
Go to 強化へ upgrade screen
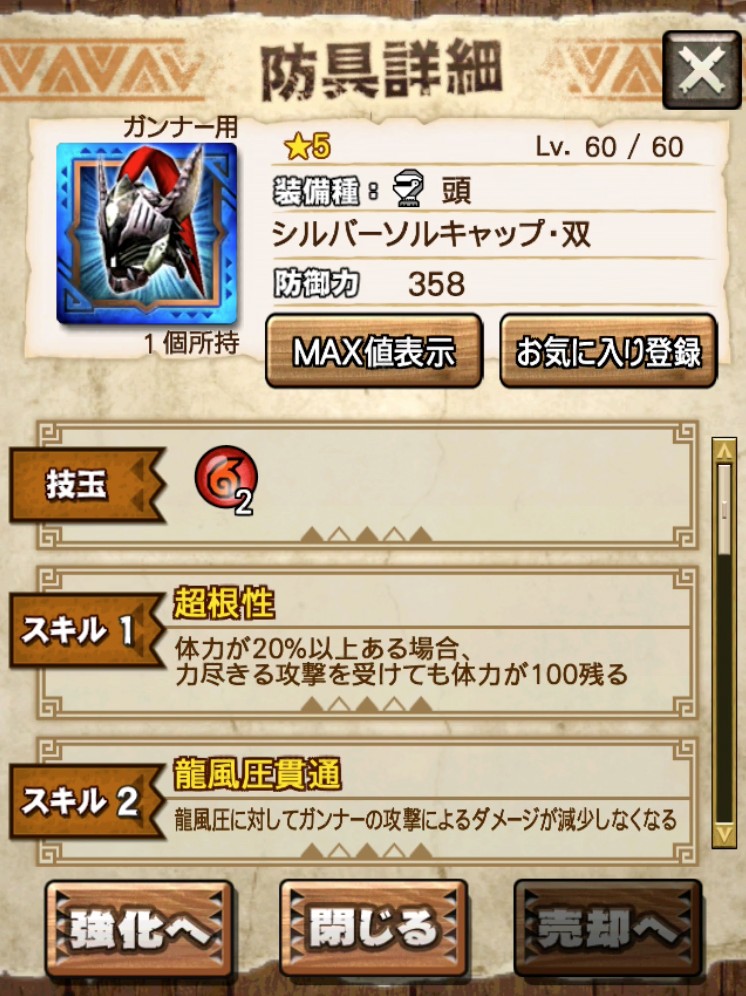click(x=139, y=928)
